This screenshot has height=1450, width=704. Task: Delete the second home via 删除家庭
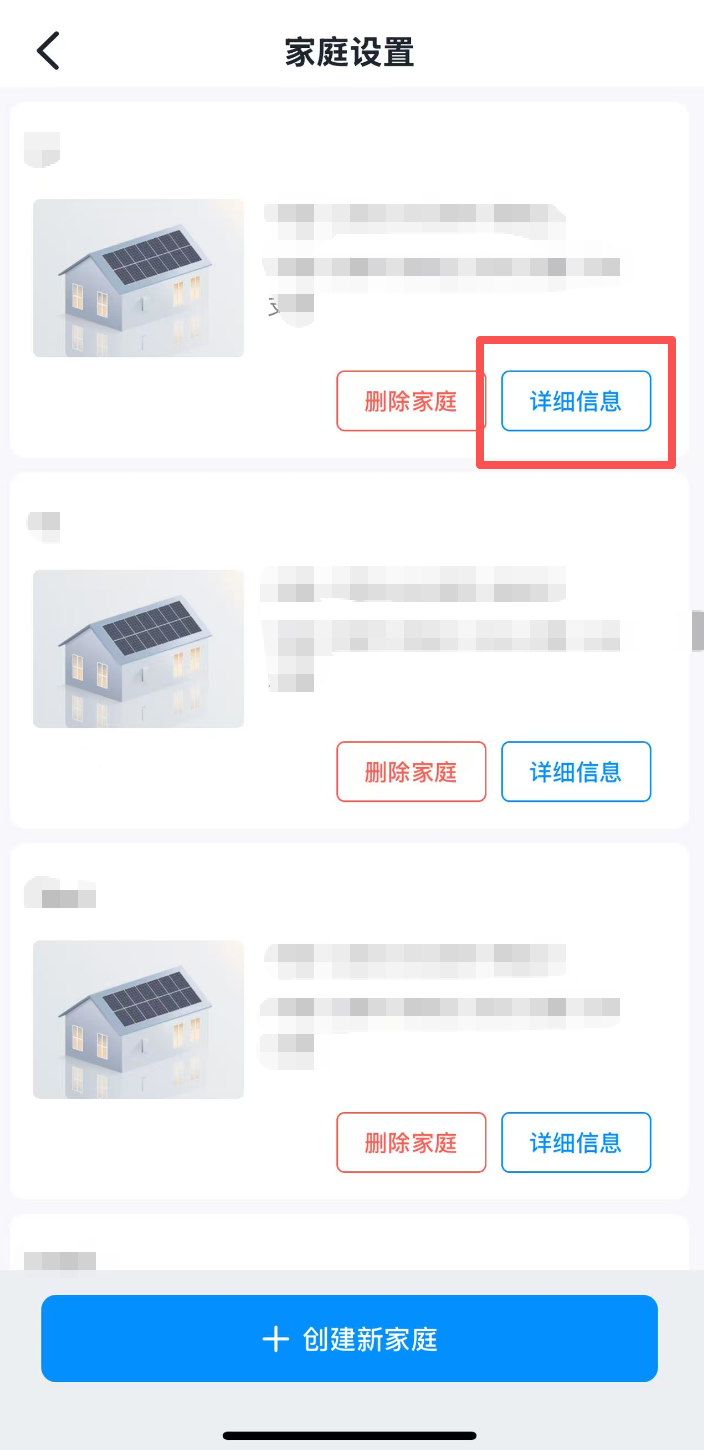click(411, 772)
